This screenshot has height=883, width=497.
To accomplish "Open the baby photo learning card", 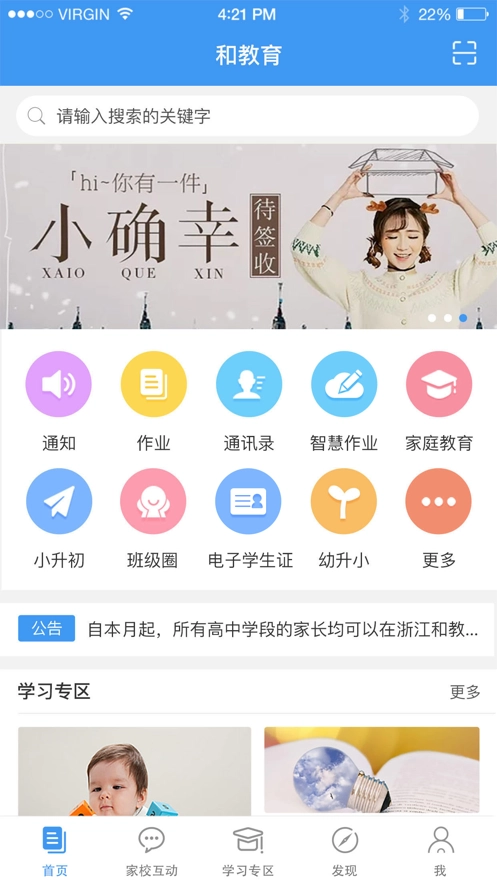I will 135,771.
